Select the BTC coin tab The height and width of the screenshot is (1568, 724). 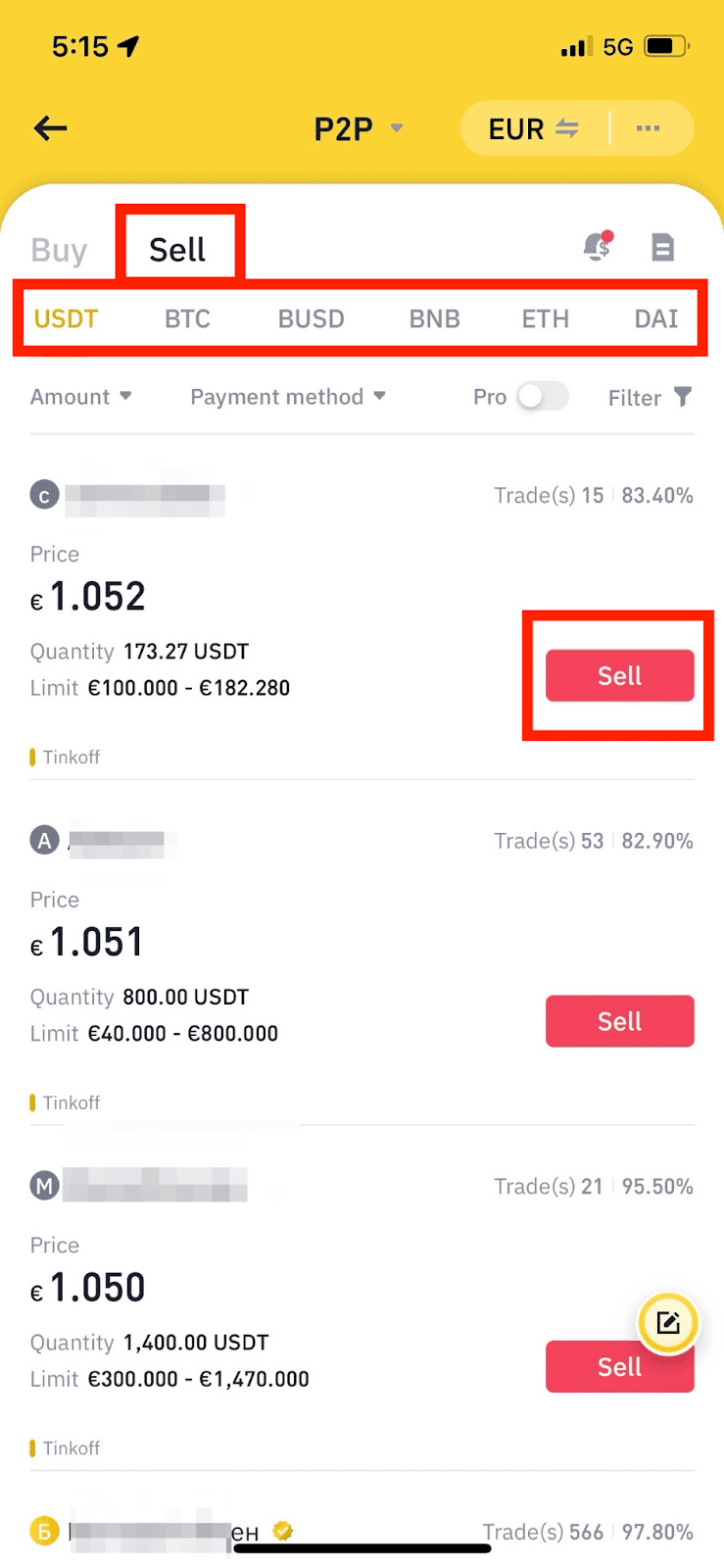(x=187, y=319)
